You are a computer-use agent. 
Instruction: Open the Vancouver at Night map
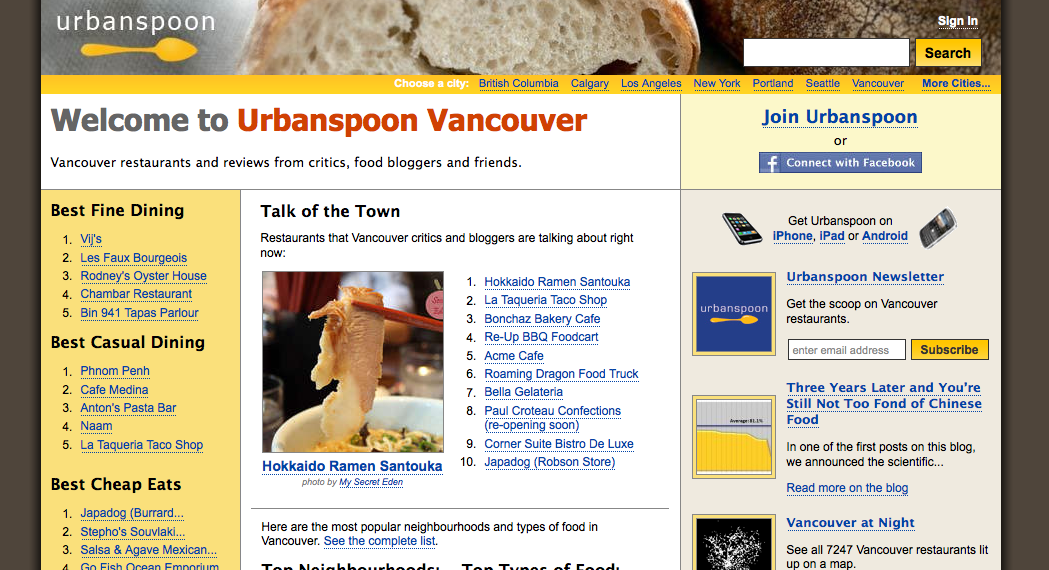tap(850, 523)
